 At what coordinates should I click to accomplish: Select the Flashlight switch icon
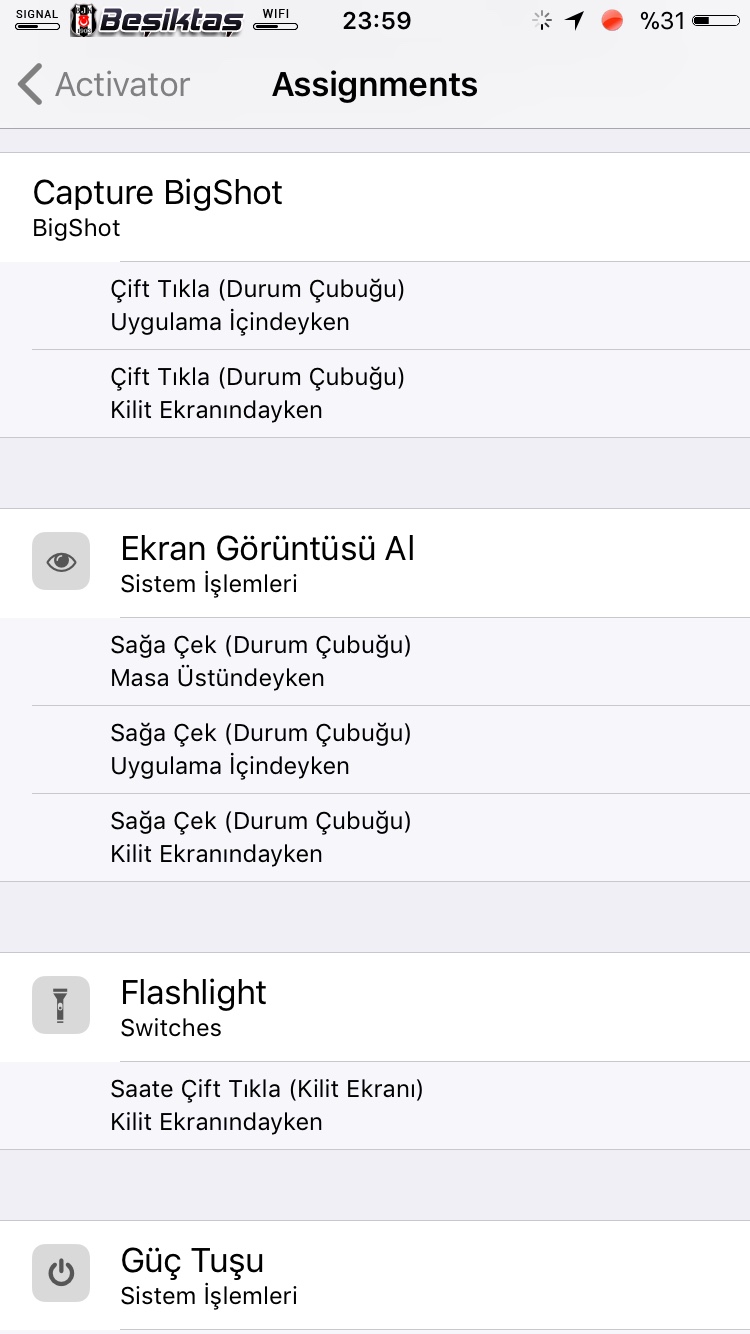pyautogui.click(x=60, y=1005)
